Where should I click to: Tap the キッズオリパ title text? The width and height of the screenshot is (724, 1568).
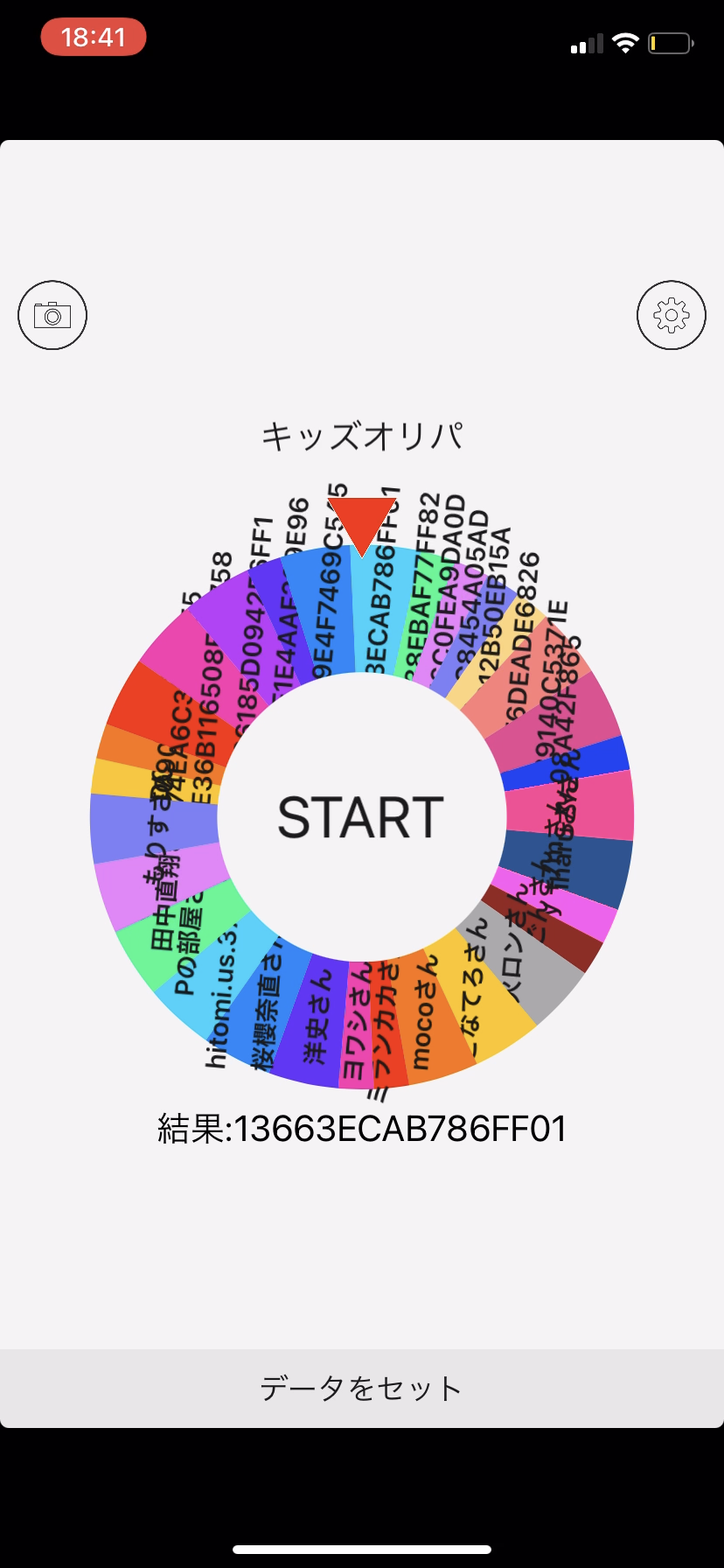click(x=361, y=436)
